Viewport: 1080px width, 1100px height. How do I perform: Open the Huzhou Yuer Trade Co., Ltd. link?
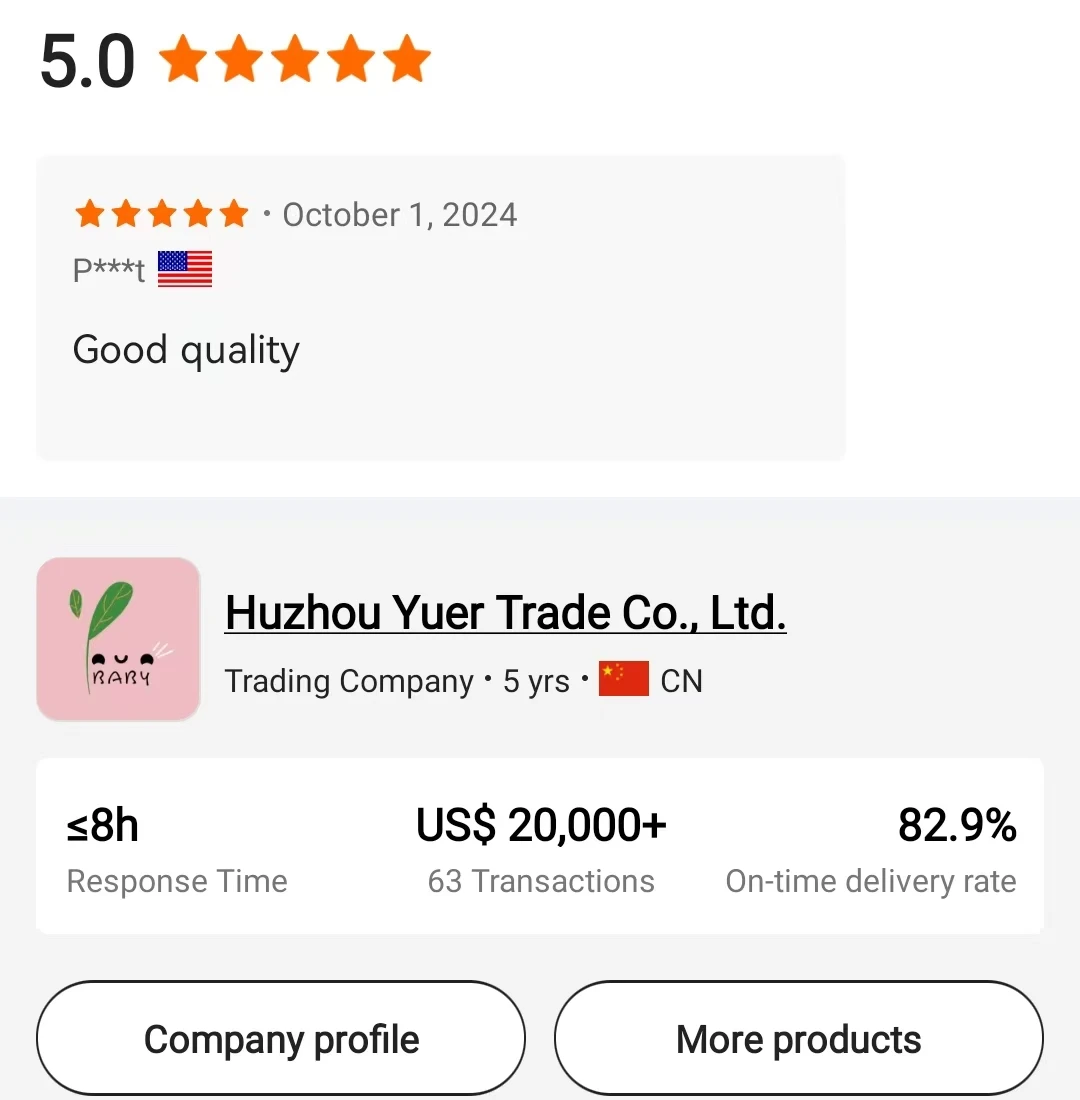pyautogui.click(x=505, y=612)
